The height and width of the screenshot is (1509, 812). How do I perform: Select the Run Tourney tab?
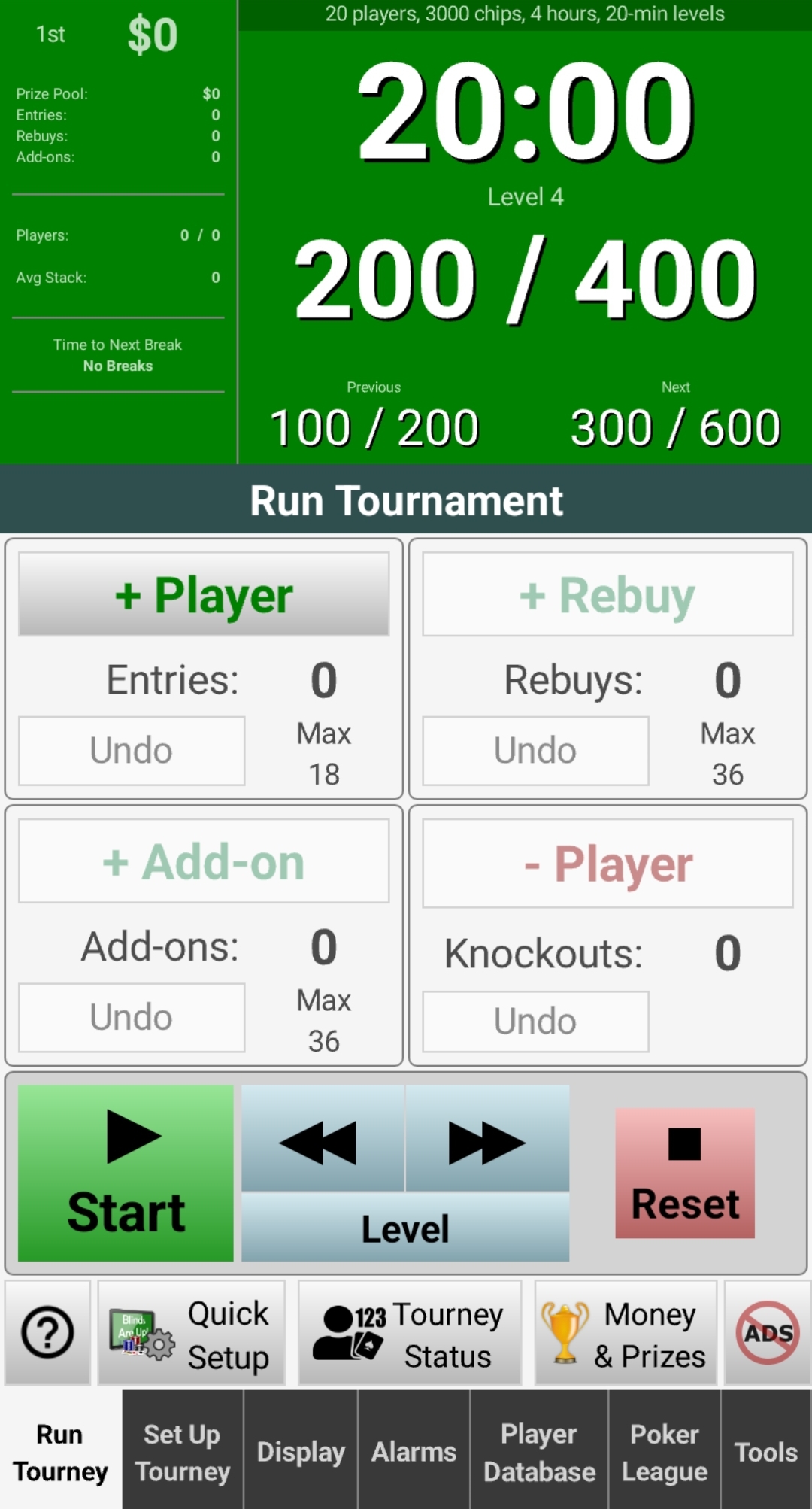tap(61, 1451)
